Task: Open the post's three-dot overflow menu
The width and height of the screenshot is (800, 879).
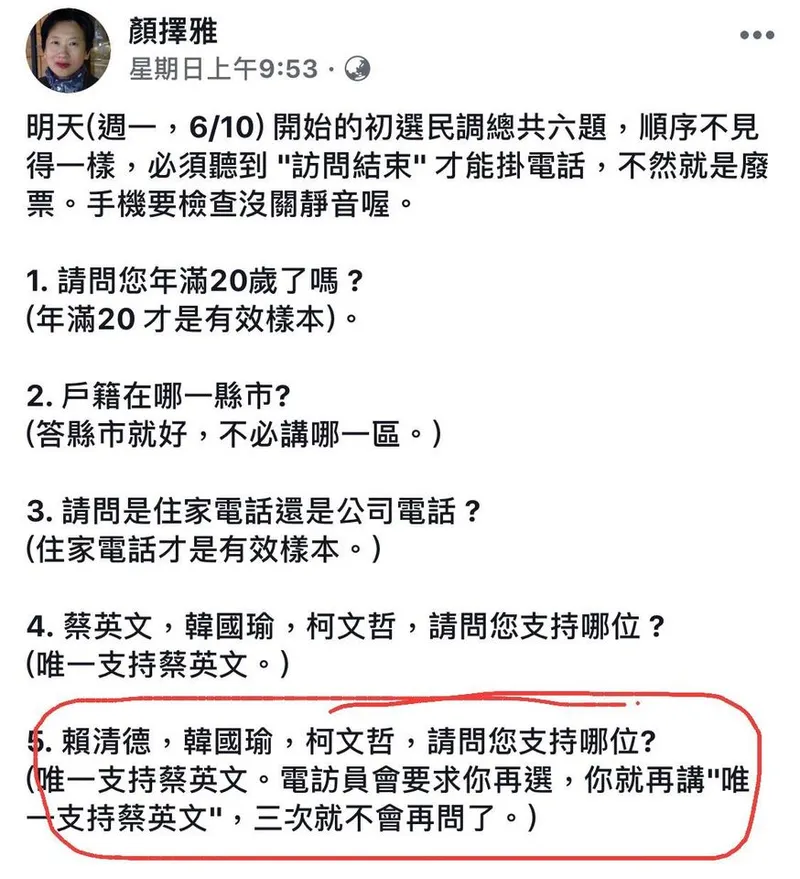Action: 756,35
